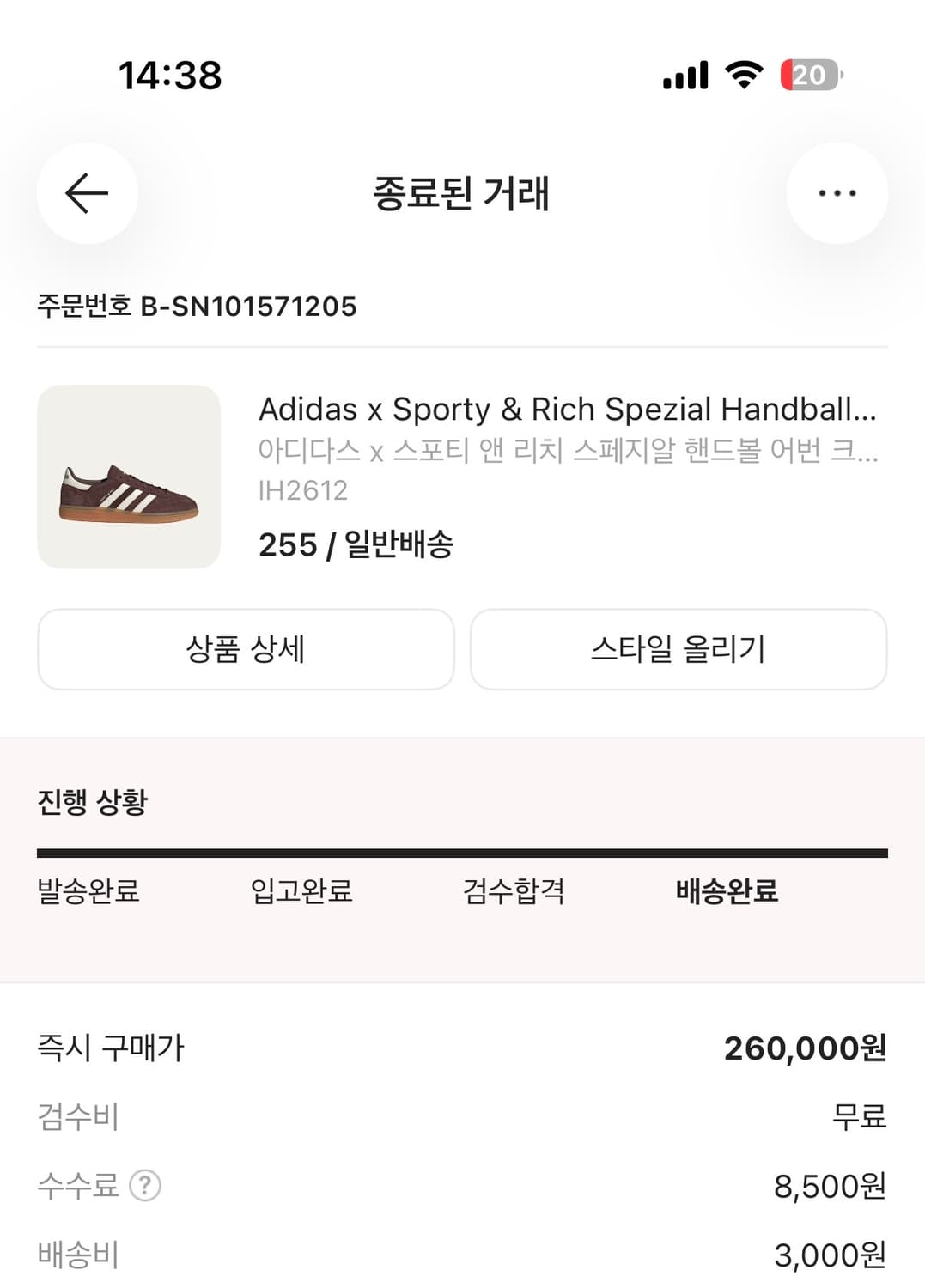This screenshot has height=1288, width=925.
Task: Go back using the back arrow icon
Action: pos(85,194)
